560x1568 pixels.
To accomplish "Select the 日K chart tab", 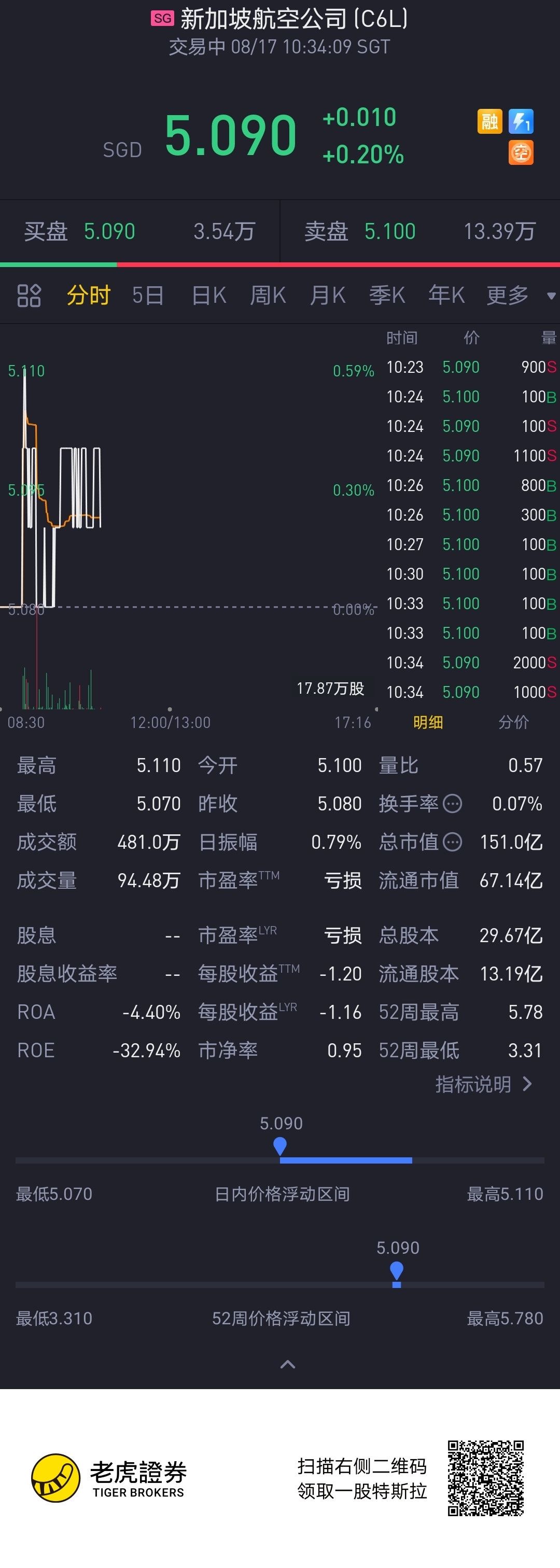I will pos(209,296).
